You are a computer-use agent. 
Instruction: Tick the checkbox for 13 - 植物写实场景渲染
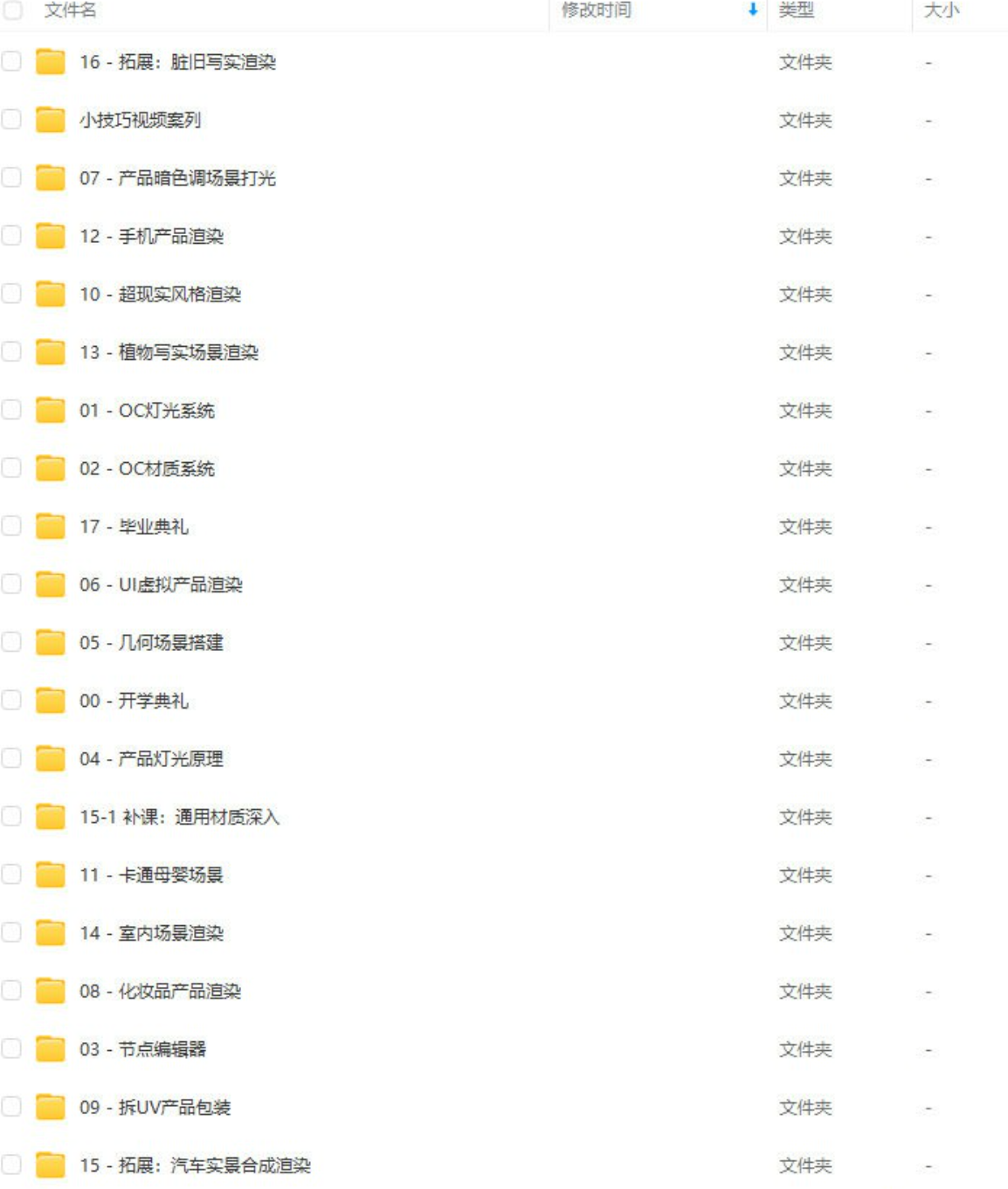11,352
